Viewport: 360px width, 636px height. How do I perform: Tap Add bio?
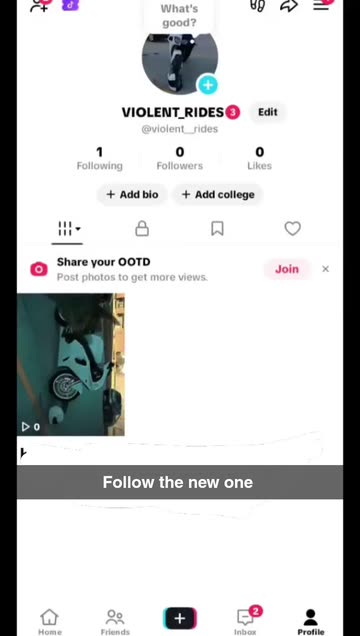tap(132, 195)
